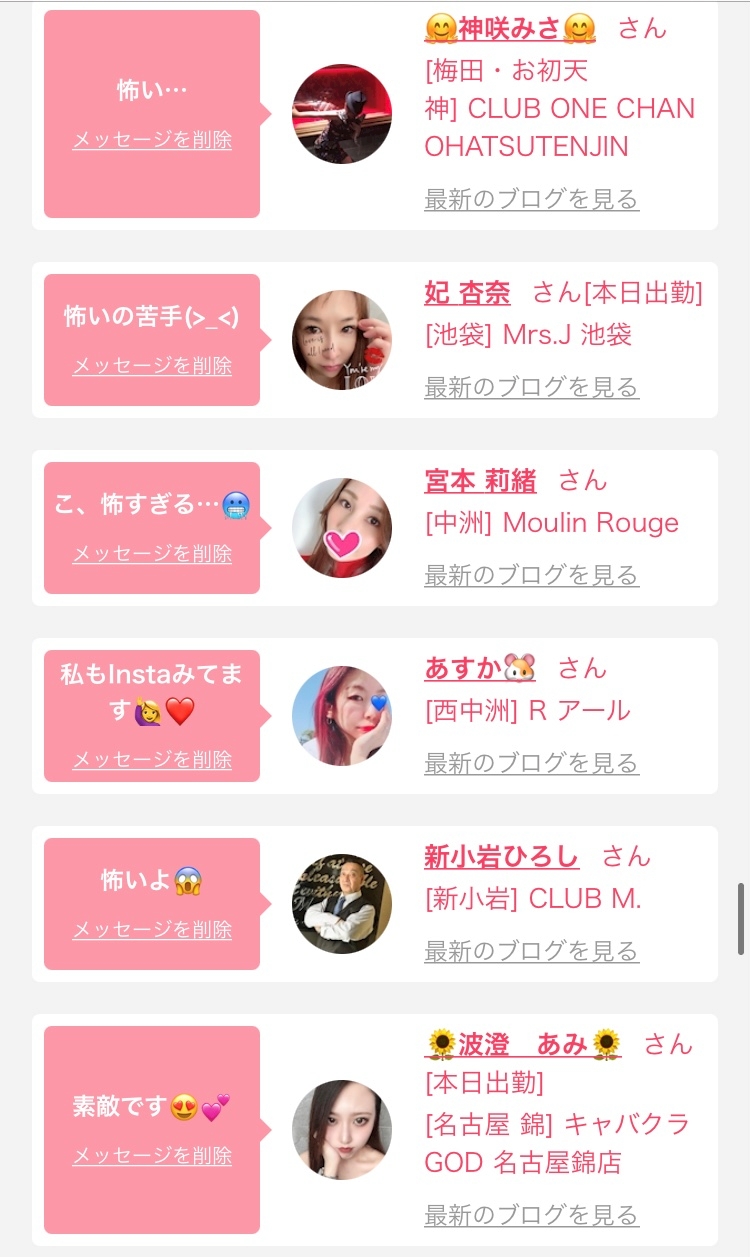Delete the 怖いよ message
Image resolution: width=750 pixels, height=1257 pixels.
click(x=152, y=930)
